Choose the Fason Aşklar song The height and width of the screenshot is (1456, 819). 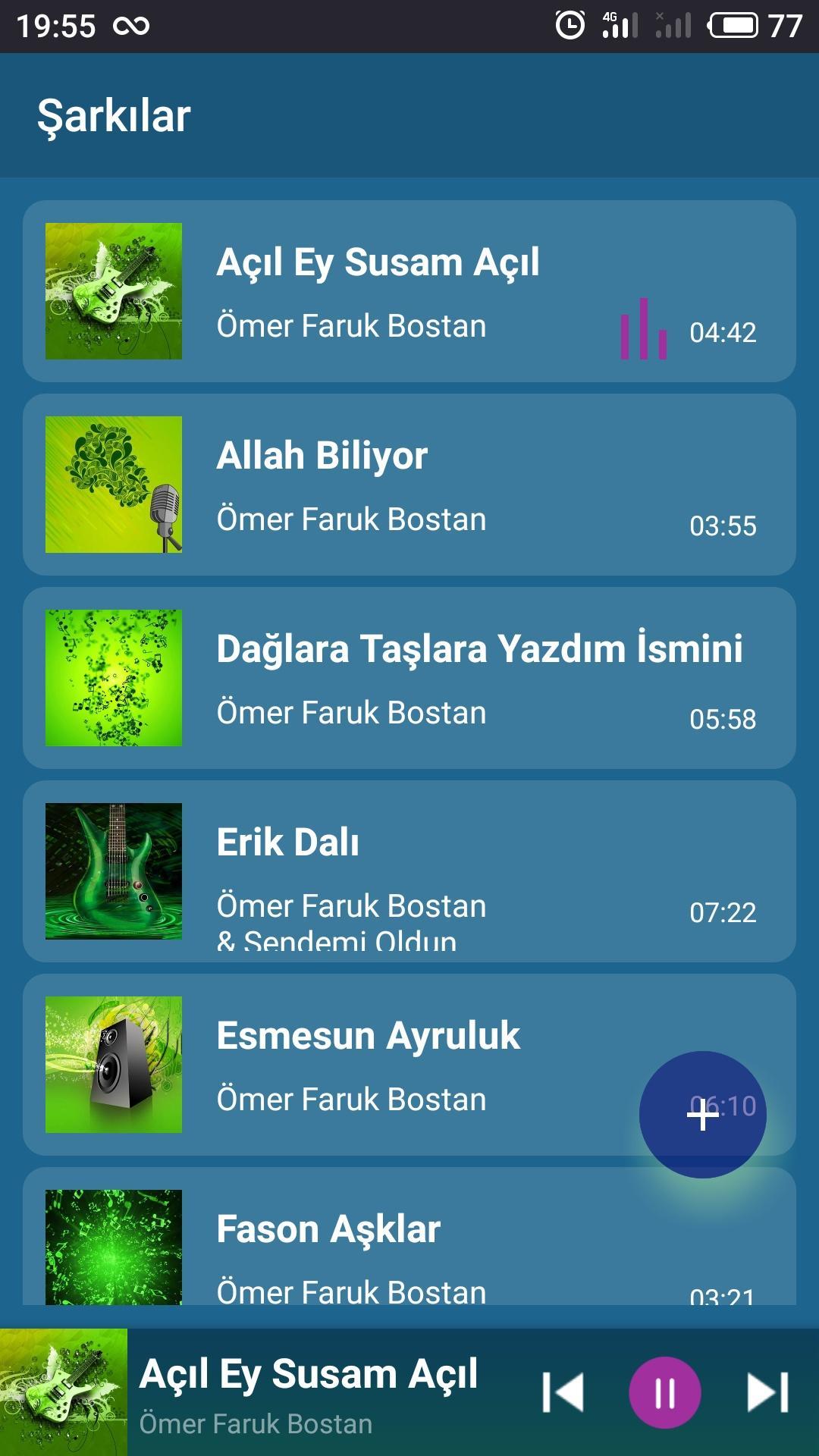(x=409, y=1244)
